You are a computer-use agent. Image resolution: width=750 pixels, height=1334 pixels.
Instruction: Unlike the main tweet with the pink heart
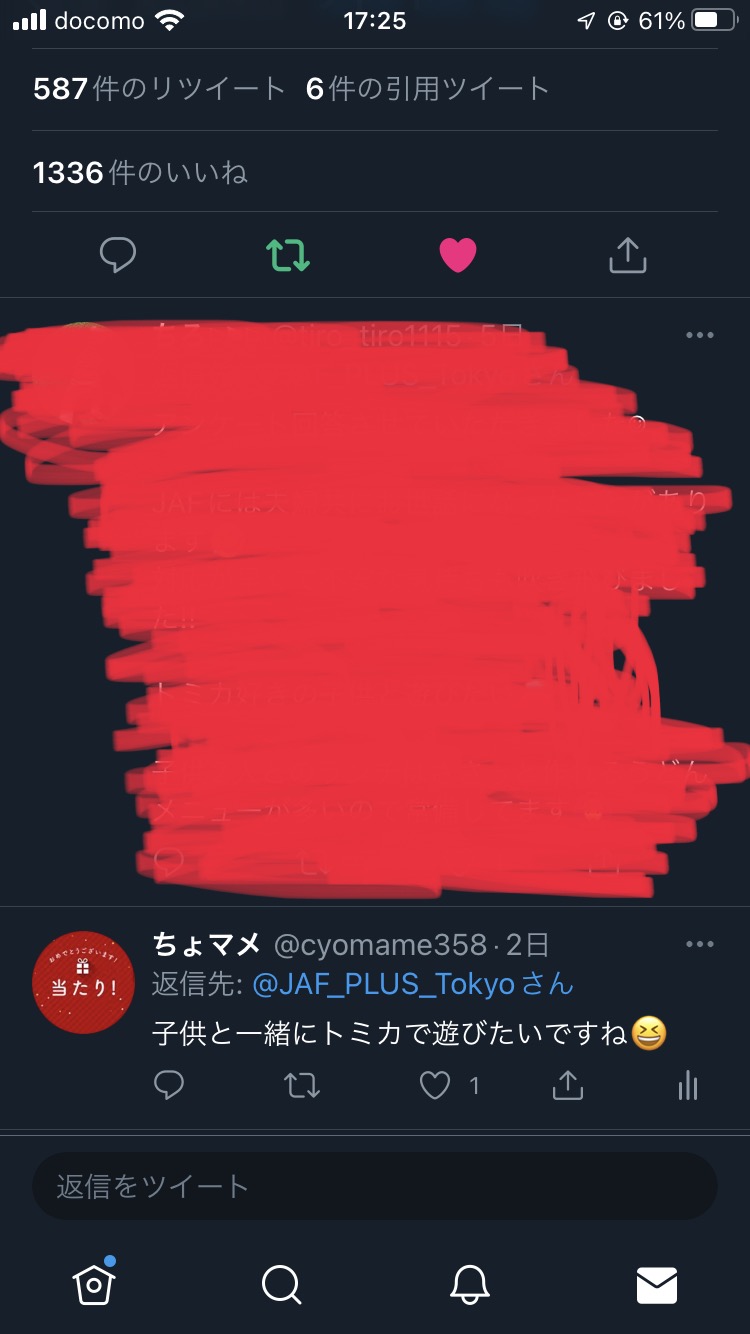[x=458, y=255]
